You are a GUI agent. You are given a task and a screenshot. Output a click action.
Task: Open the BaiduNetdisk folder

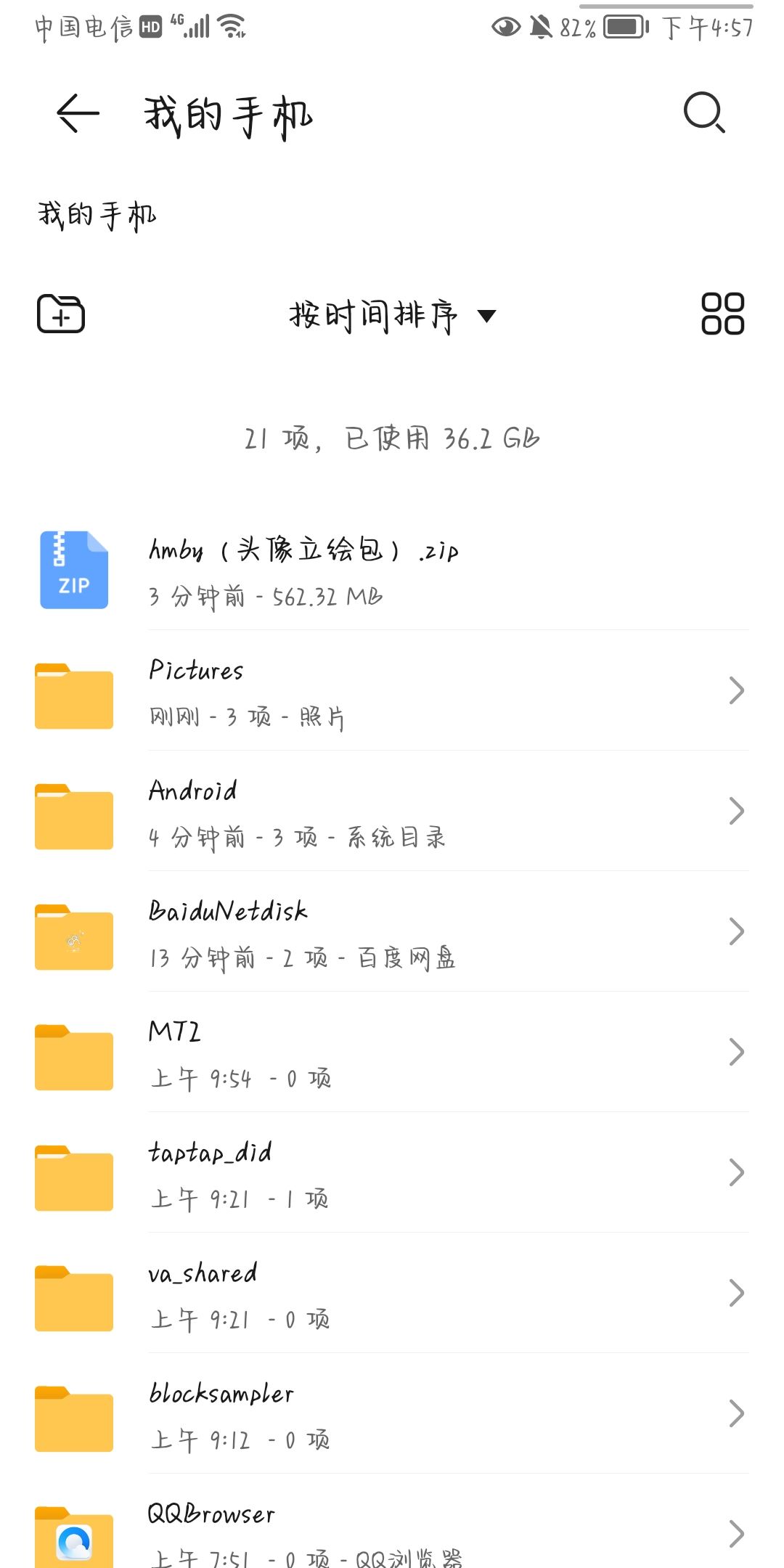[392, 931]
